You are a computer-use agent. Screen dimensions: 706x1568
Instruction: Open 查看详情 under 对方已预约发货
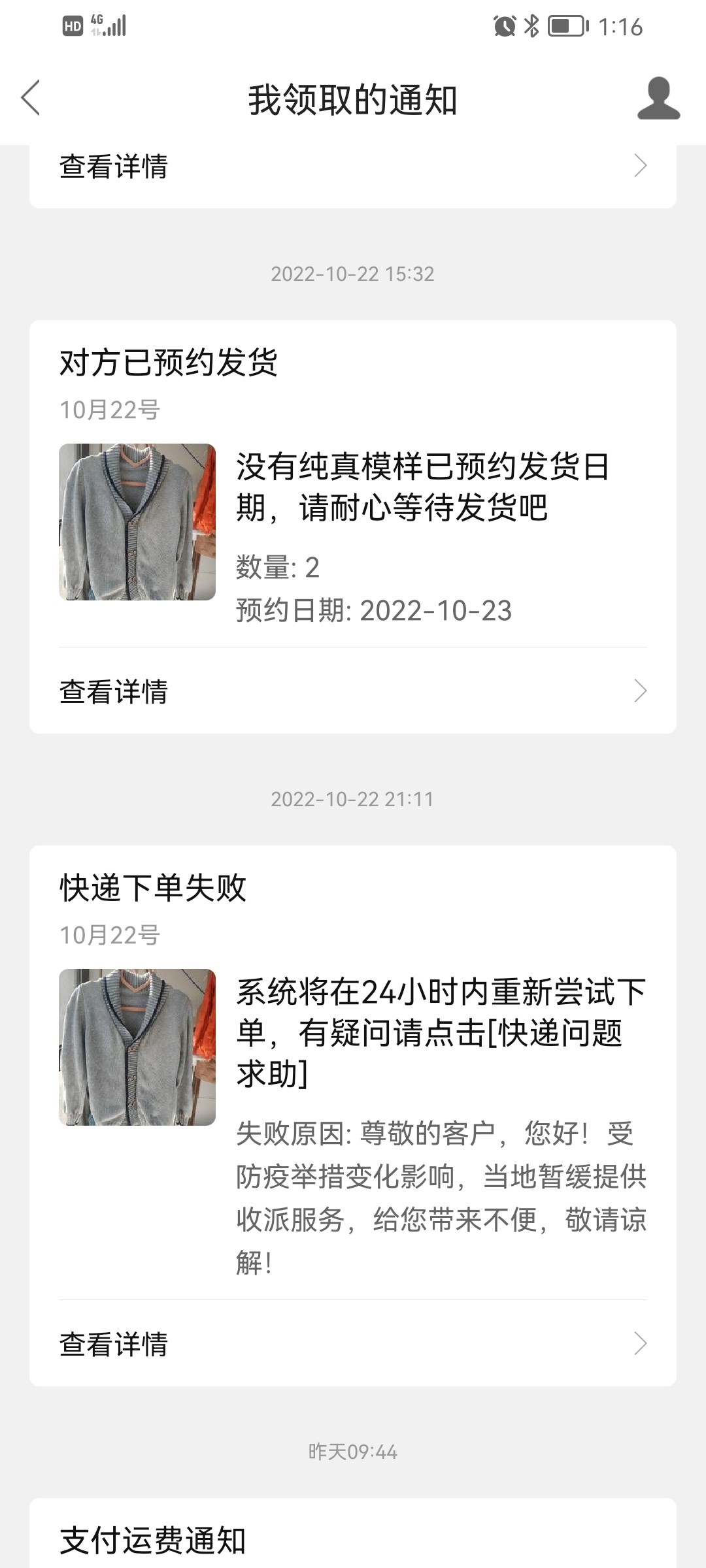pos(353,691)
